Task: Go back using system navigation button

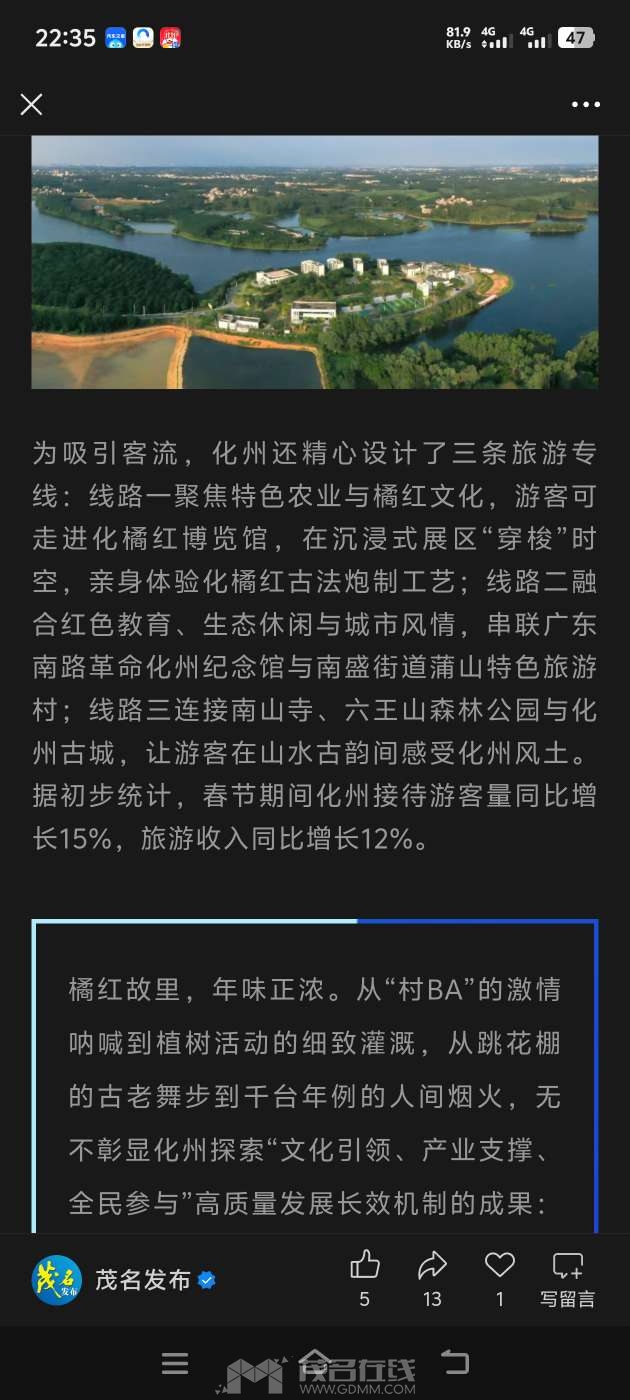Action: coord(455,1363)
